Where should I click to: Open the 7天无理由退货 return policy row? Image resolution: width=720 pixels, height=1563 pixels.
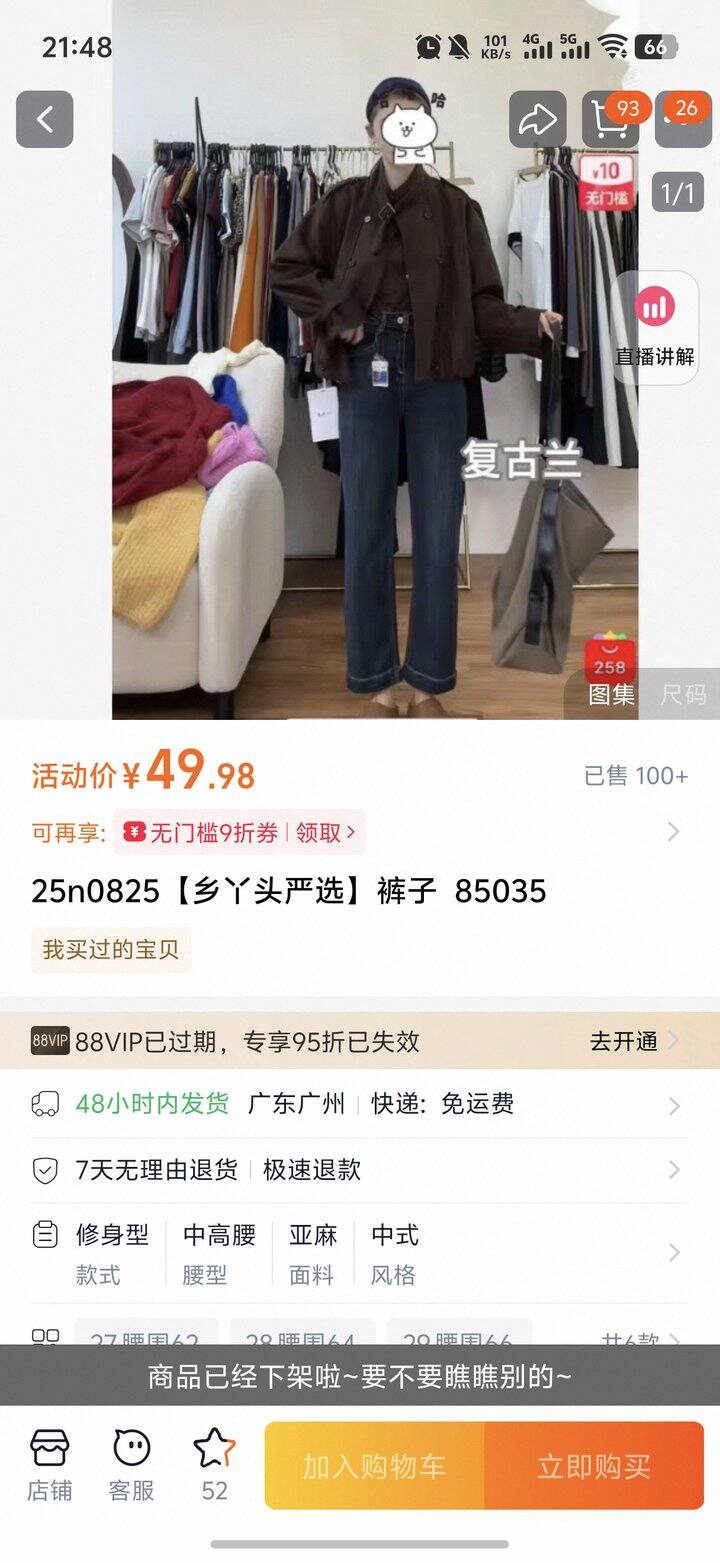[x=358, y=1170]
